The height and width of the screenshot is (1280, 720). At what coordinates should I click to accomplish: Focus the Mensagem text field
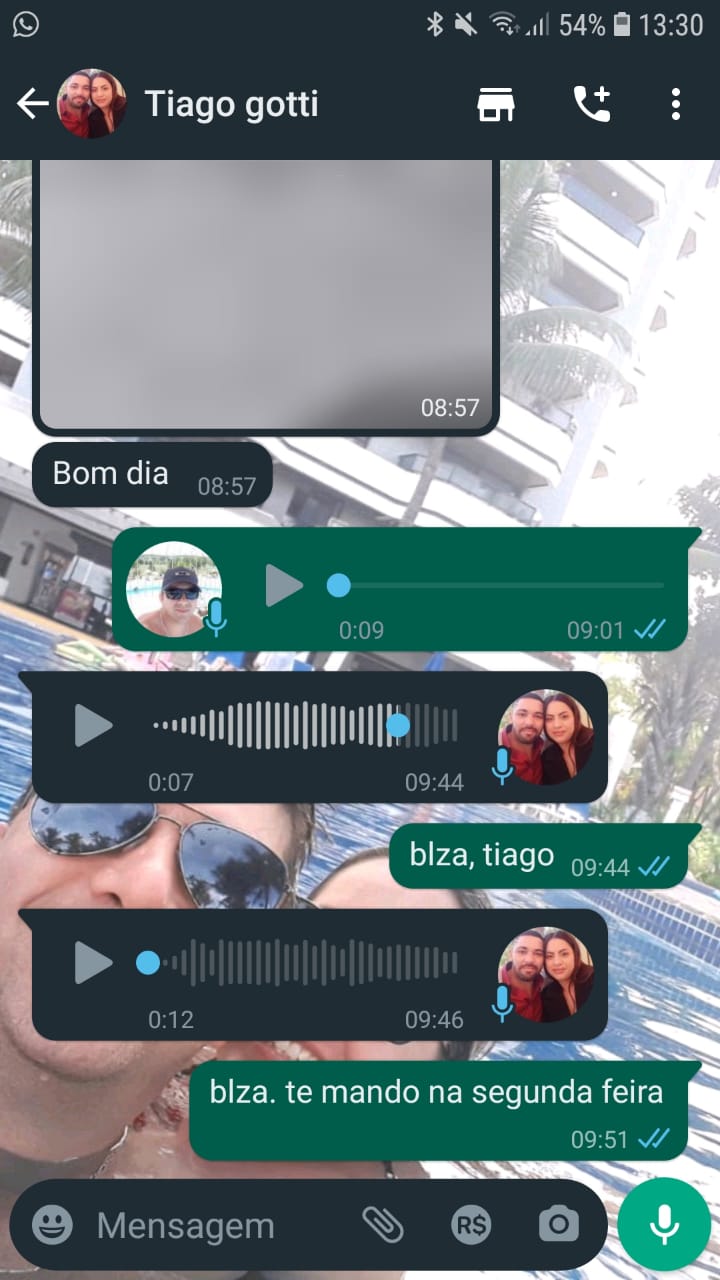click(x=215, y=1225)
